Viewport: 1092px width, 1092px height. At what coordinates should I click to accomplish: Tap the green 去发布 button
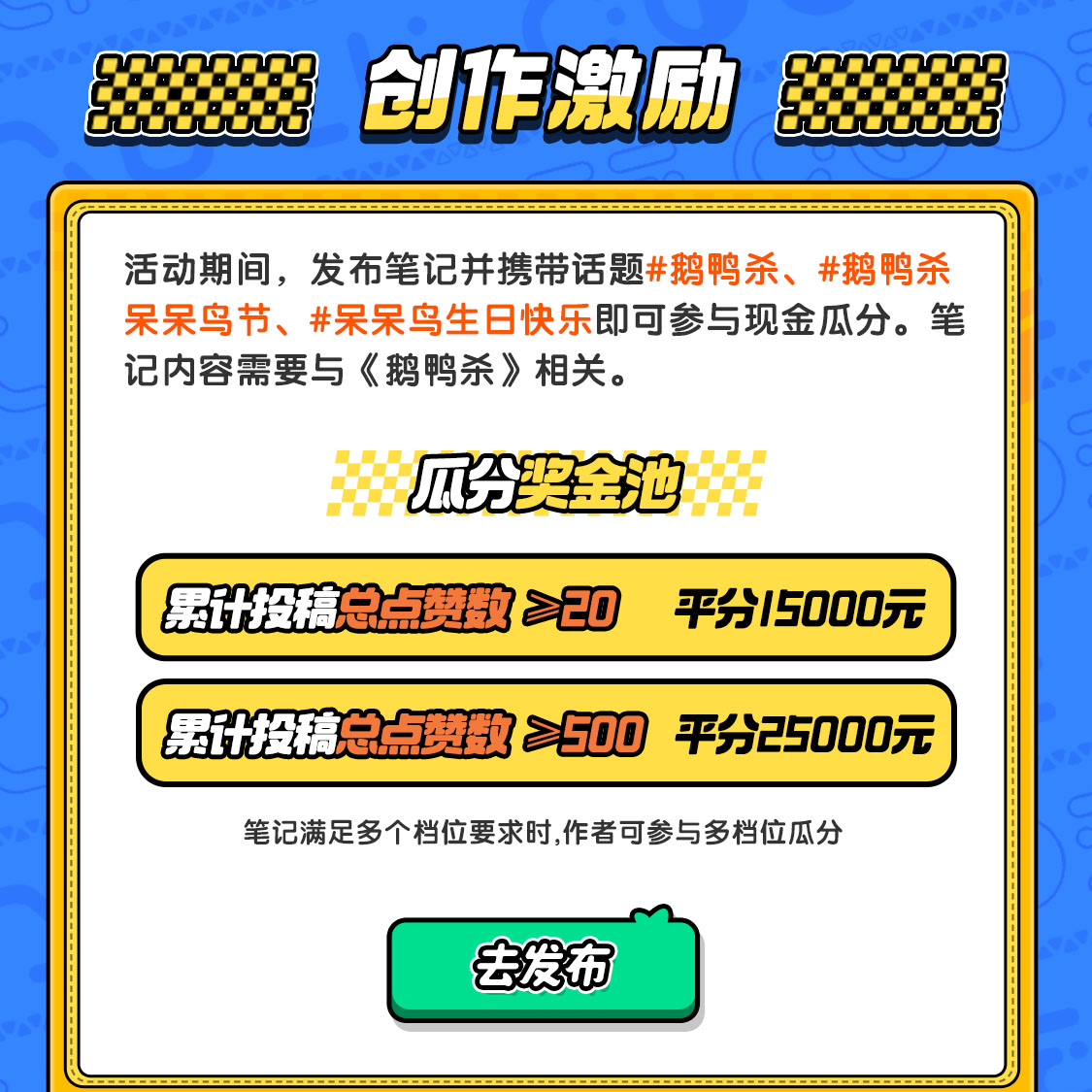point(544,967)
